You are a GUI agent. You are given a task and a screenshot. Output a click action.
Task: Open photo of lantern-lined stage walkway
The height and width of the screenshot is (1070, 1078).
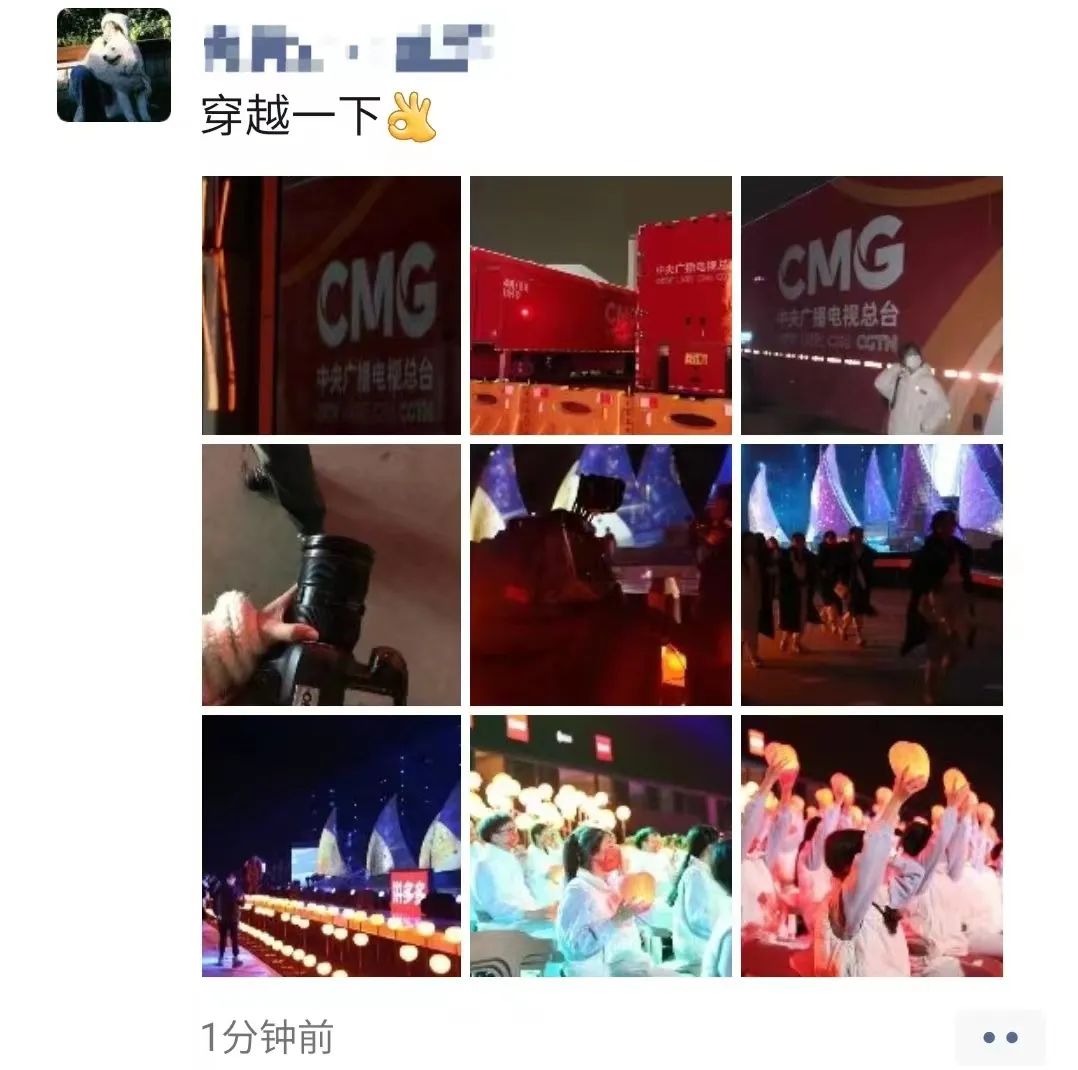331,845
